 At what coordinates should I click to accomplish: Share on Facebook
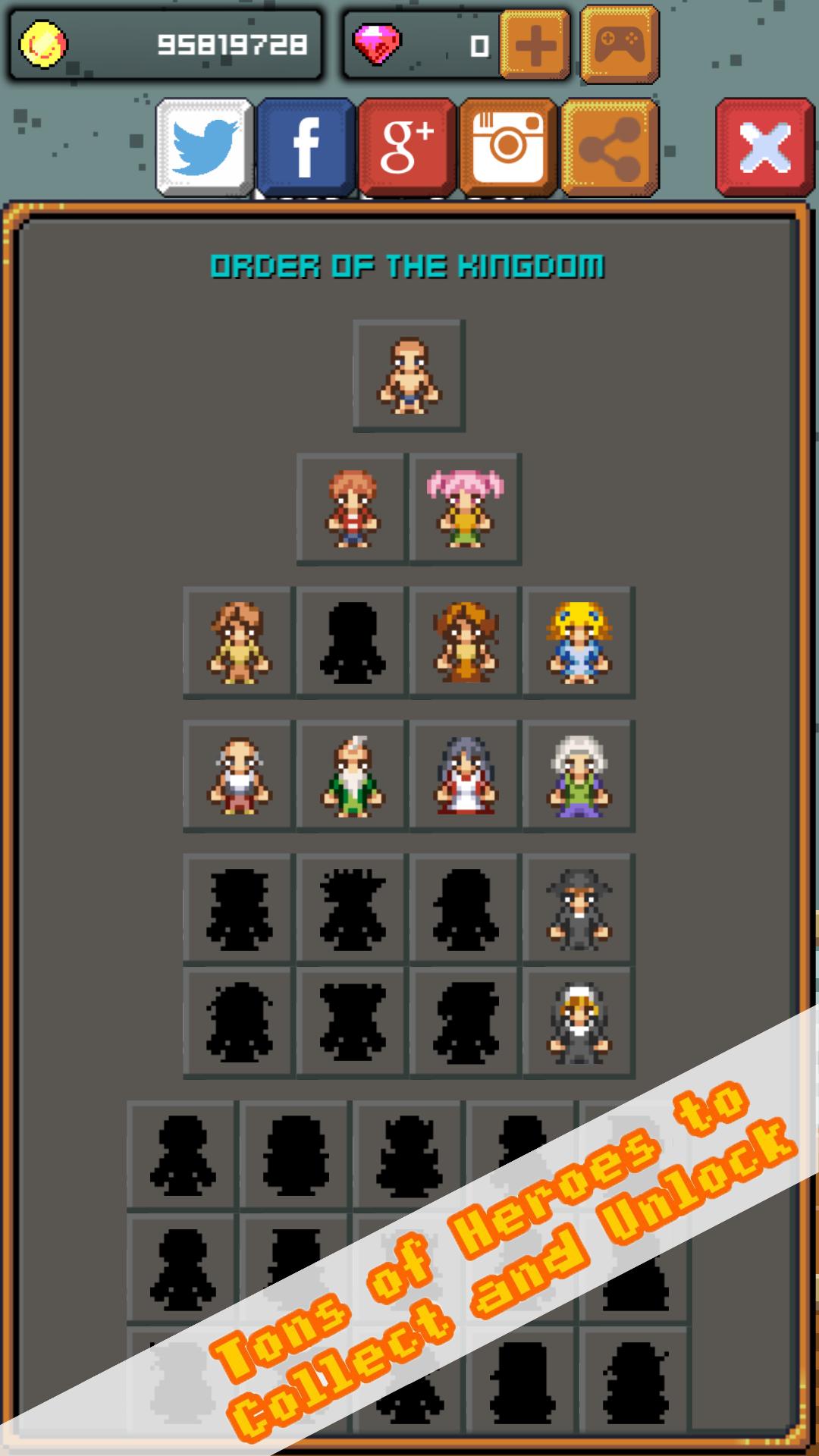pos(306,147)
